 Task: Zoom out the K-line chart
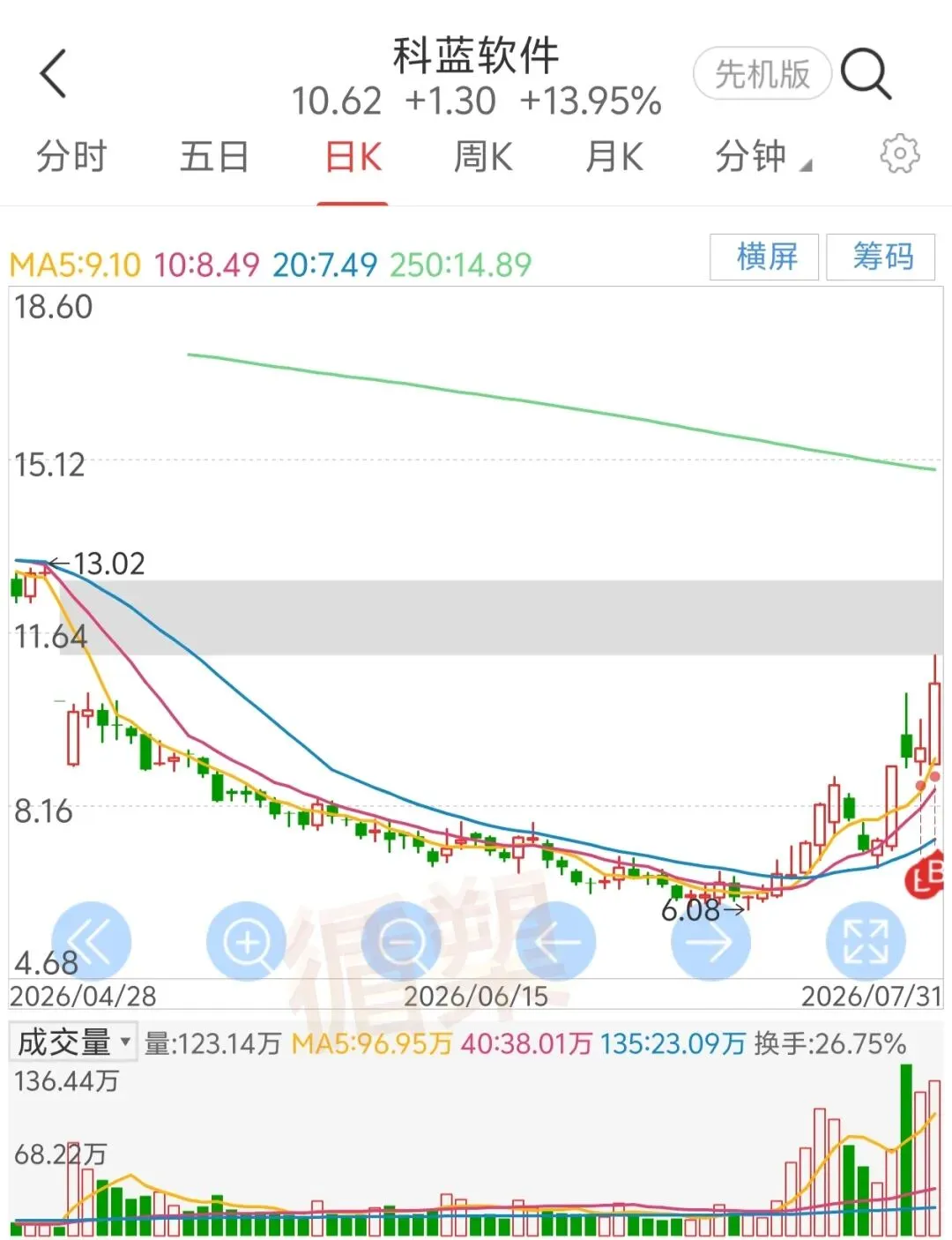click(x=401, y=942)
